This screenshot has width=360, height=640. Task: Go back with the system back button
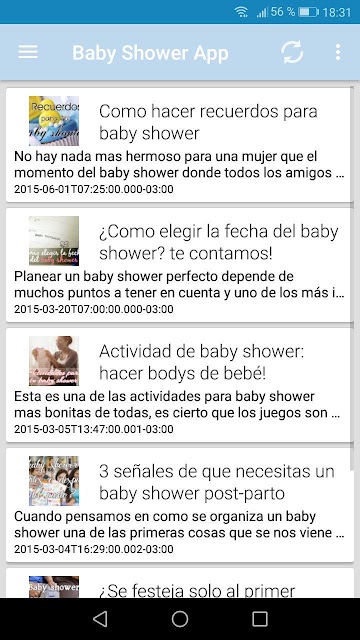click(100, 619)
